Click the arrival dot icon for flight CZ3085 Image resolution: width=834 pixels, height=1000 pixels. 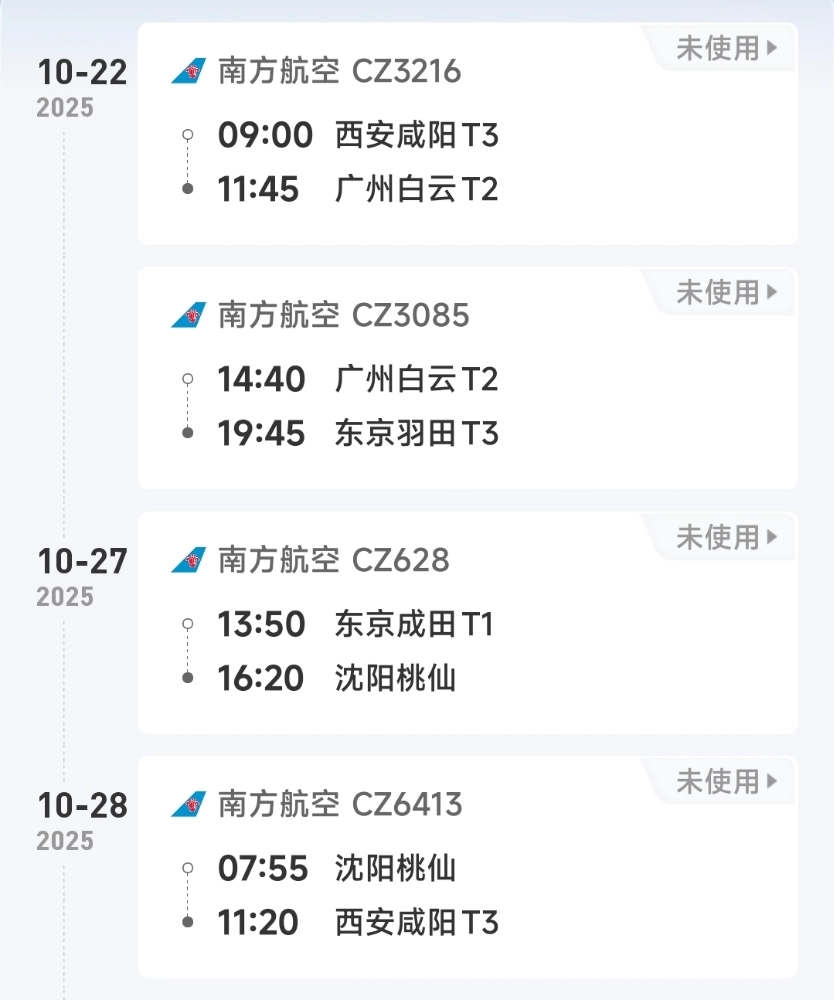pos(188,434)
